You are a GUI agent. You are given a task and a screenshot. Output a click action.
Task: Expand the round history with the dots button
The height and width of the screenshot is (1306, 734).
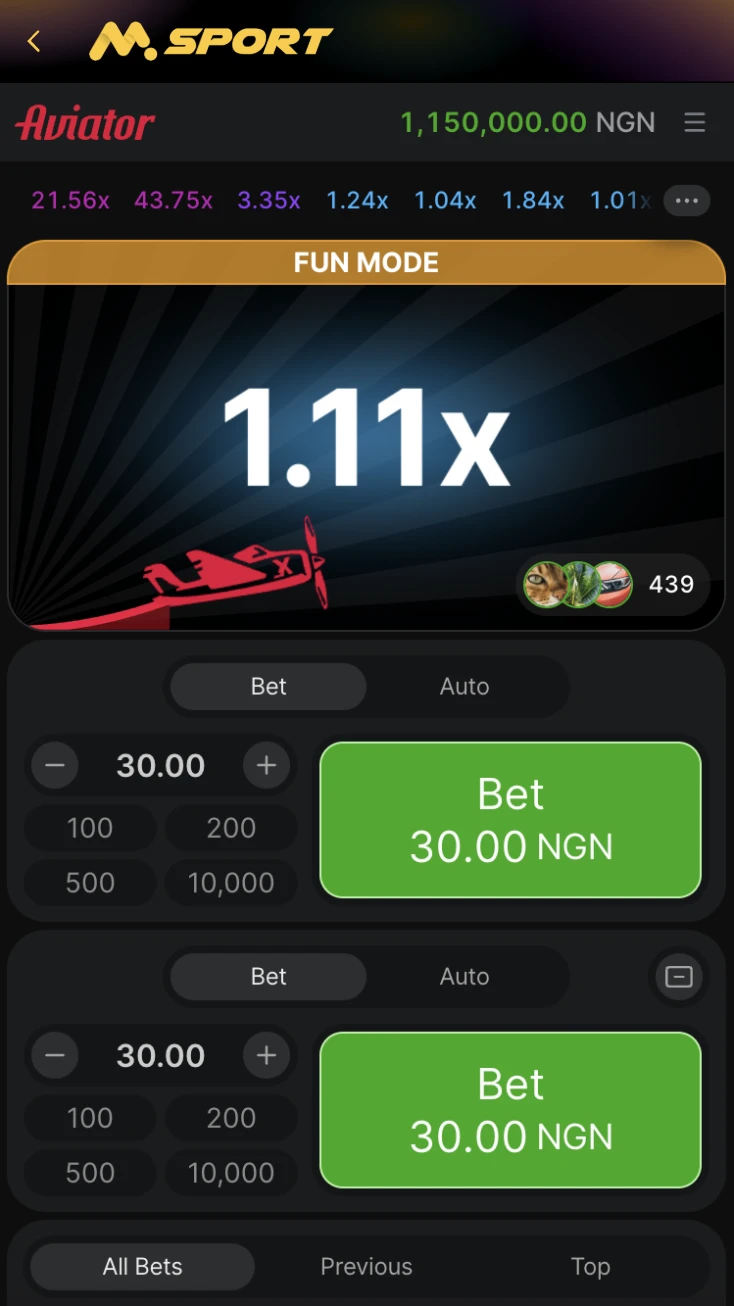tap(686, 200)
